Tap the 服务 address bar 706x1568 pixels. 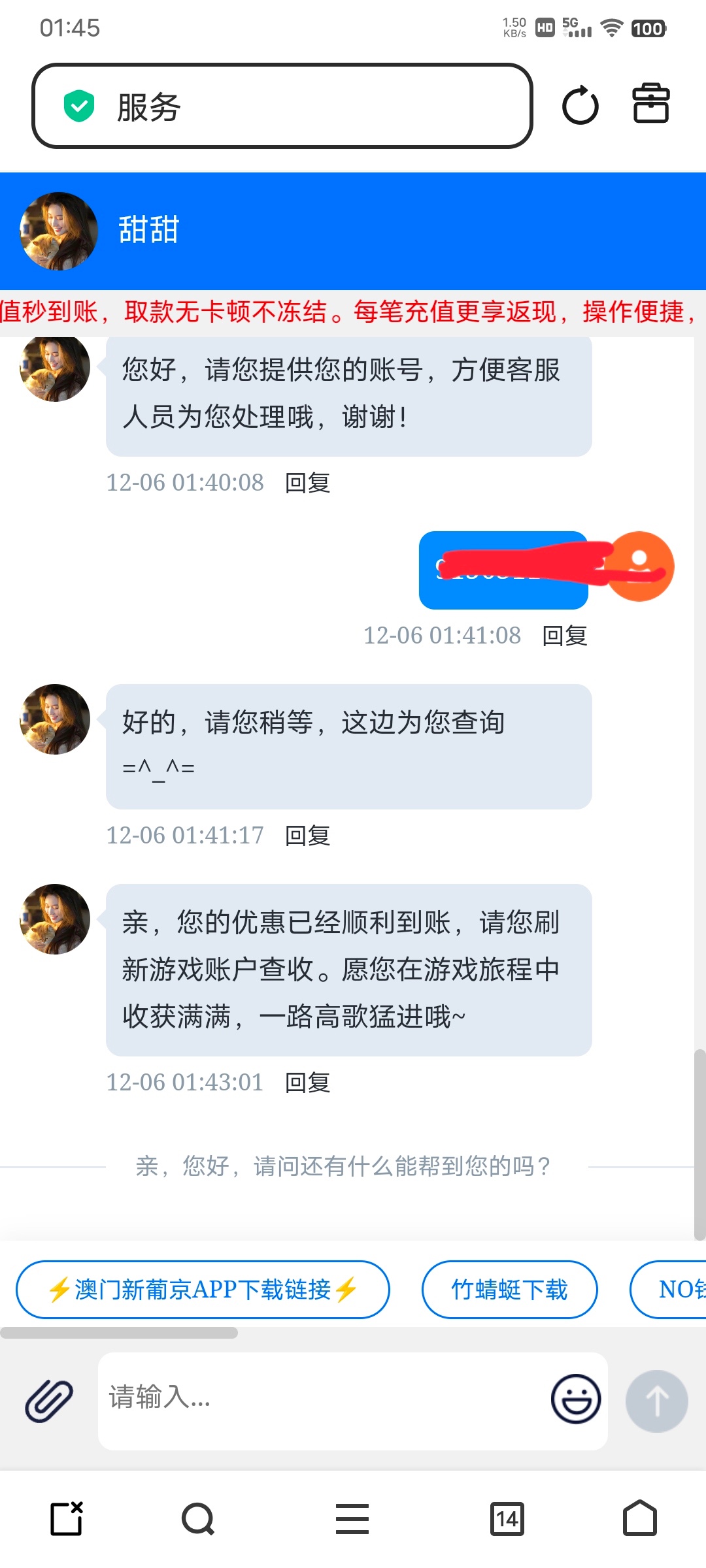click(x=281, y=106)
